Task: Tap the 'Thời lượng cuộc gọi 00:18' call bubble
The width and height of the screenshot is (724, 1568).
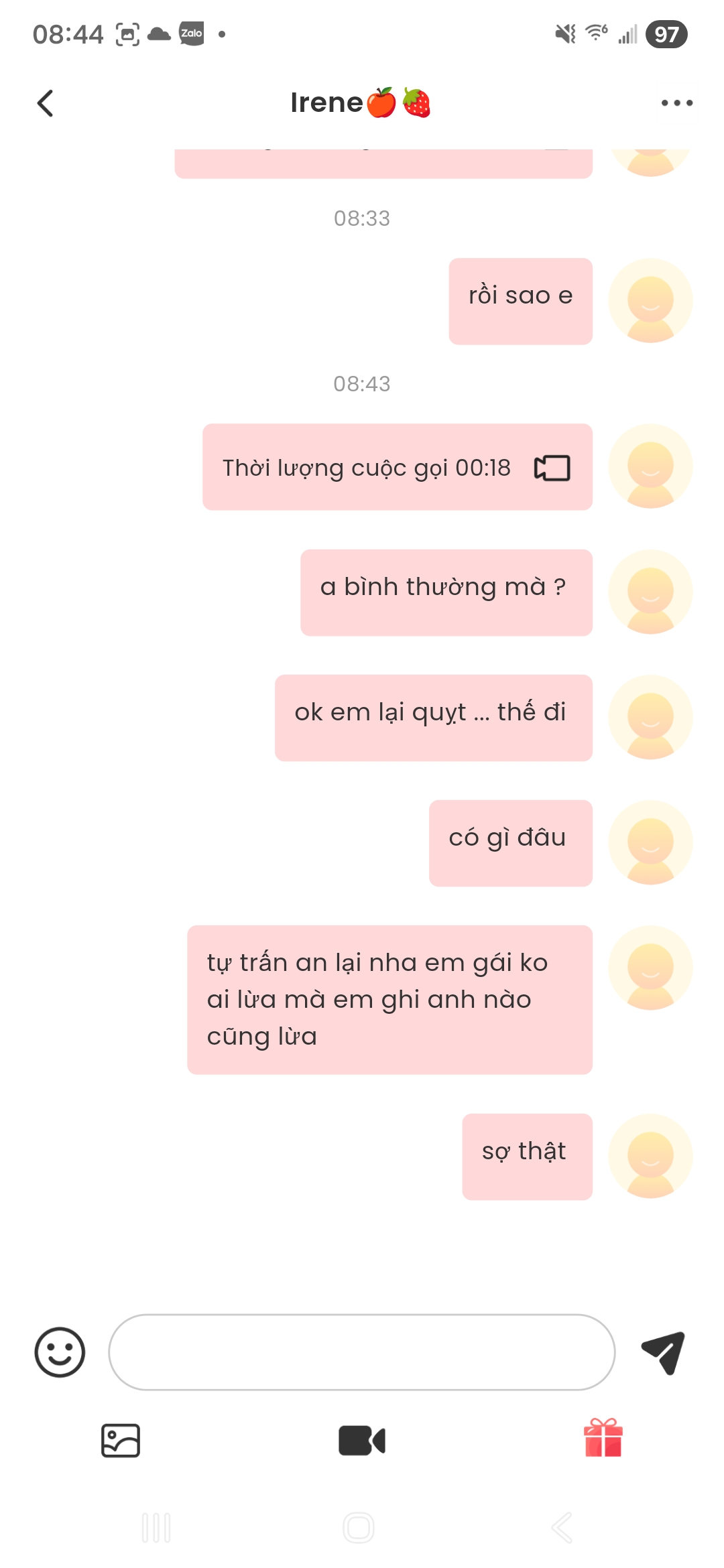Action: click(x=397, y=468)
